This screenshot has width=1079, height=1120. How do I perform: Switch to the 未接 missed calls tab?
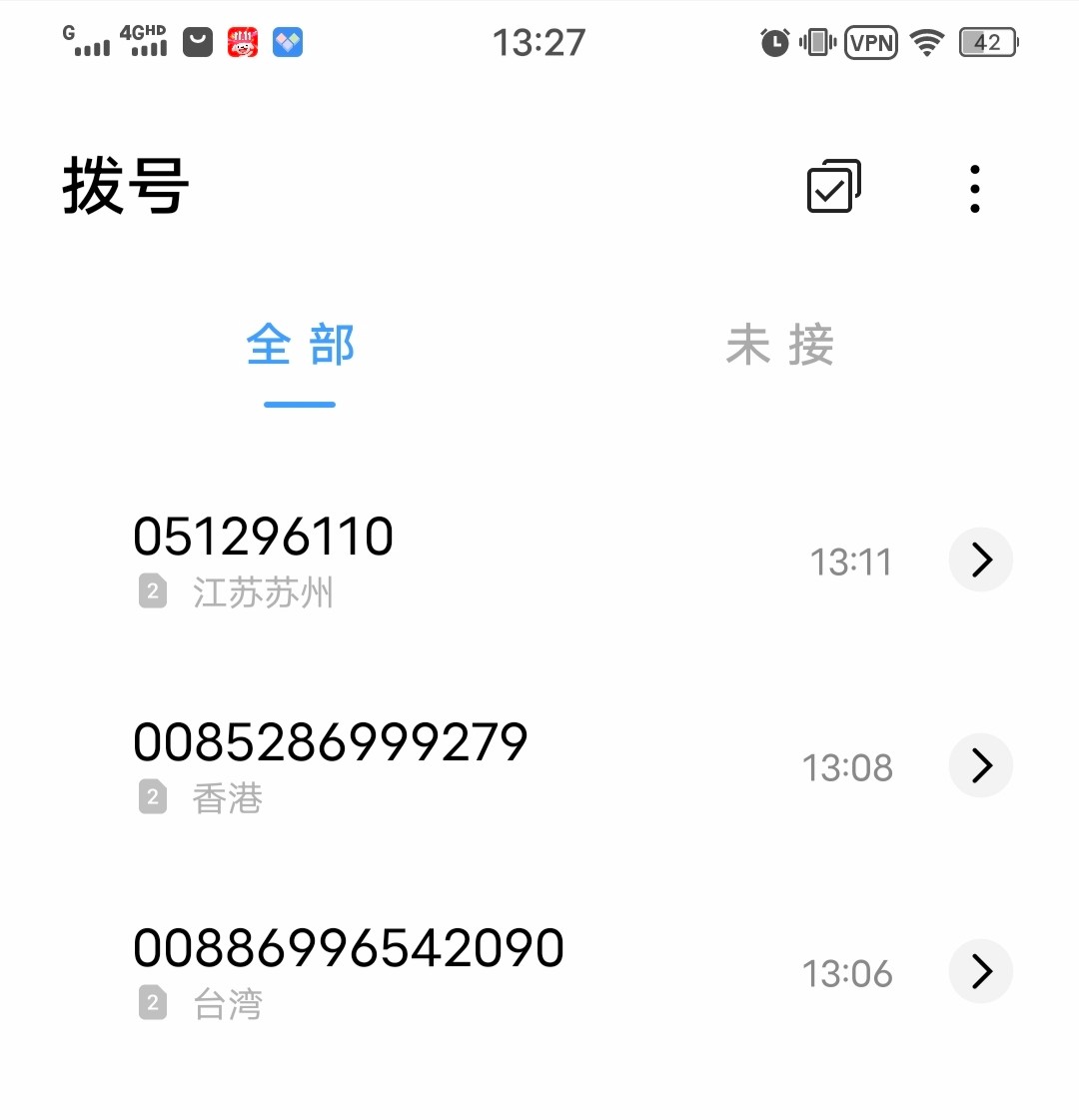pos(779,346)
